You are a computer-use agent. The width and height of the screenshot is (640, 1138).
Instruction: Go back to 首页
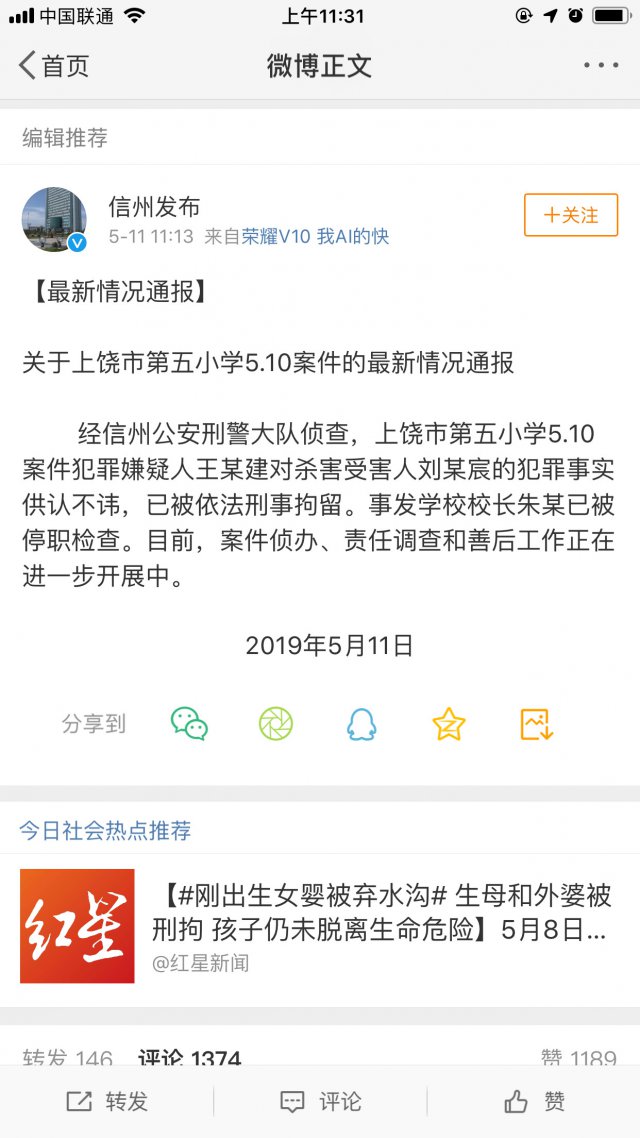[54, 66]
